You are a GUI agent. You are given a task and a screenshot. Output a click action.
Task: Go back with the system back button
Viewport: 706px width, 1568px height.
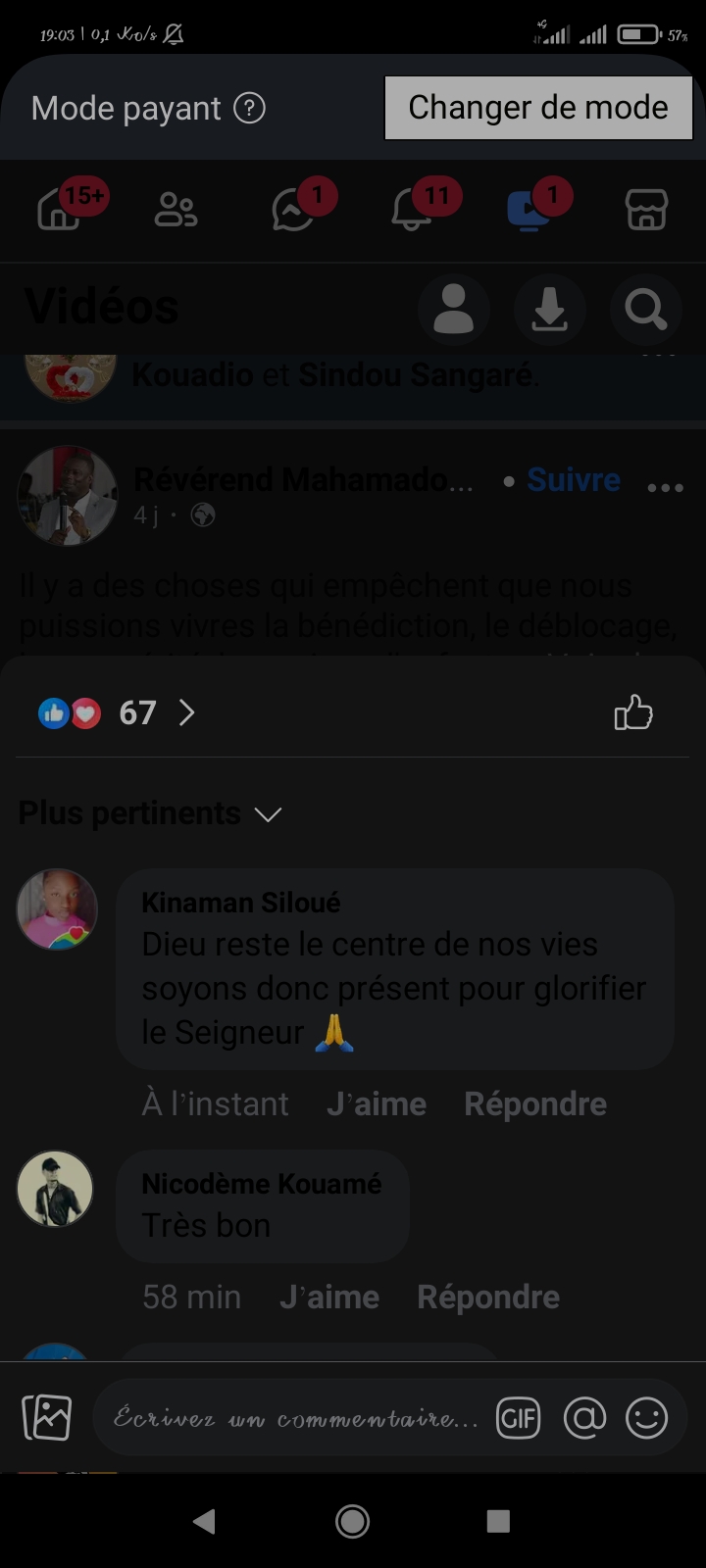pos(204,1521)
